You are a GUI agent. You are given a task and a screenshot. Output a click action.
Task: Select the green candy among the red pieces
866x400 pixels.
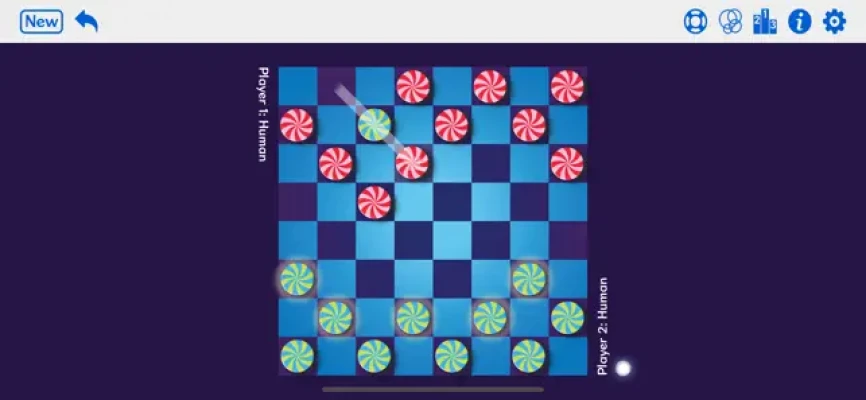pyautogui.click(x=375, y=125)
